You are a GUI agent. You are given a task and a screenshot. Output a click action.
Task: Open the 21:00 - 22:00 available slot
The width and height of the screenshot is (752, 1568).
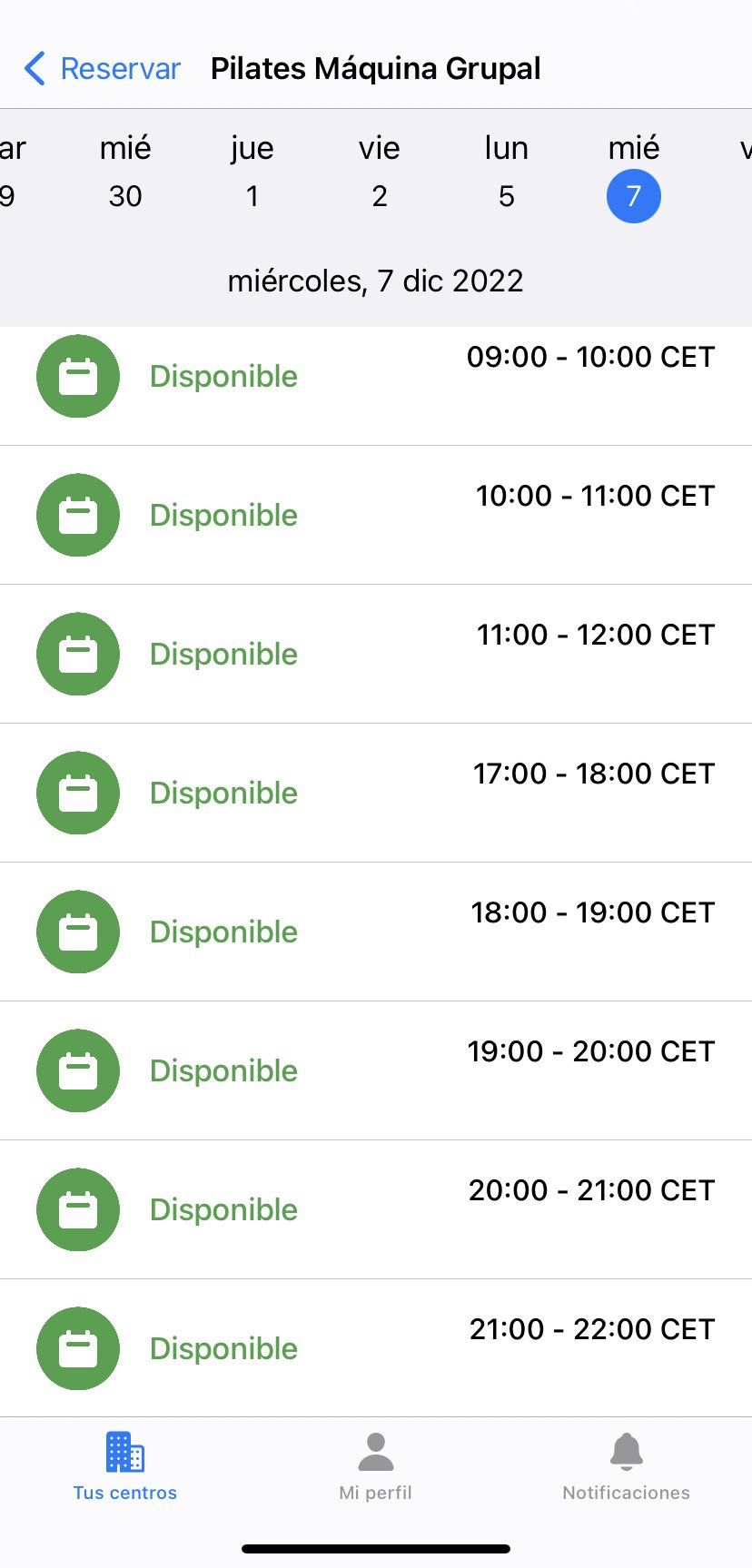tap(376, 1348)
